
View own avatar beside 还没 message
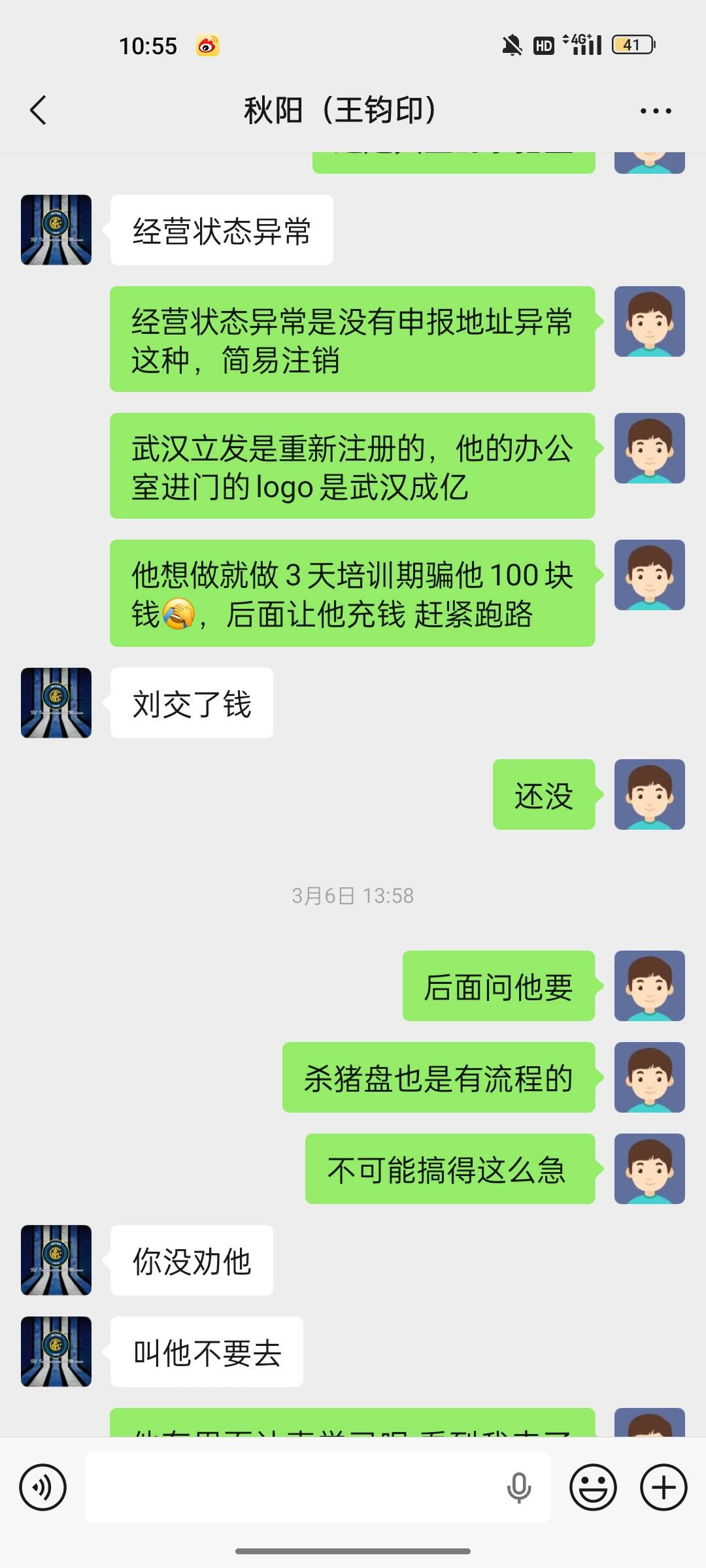coord(649,794)
